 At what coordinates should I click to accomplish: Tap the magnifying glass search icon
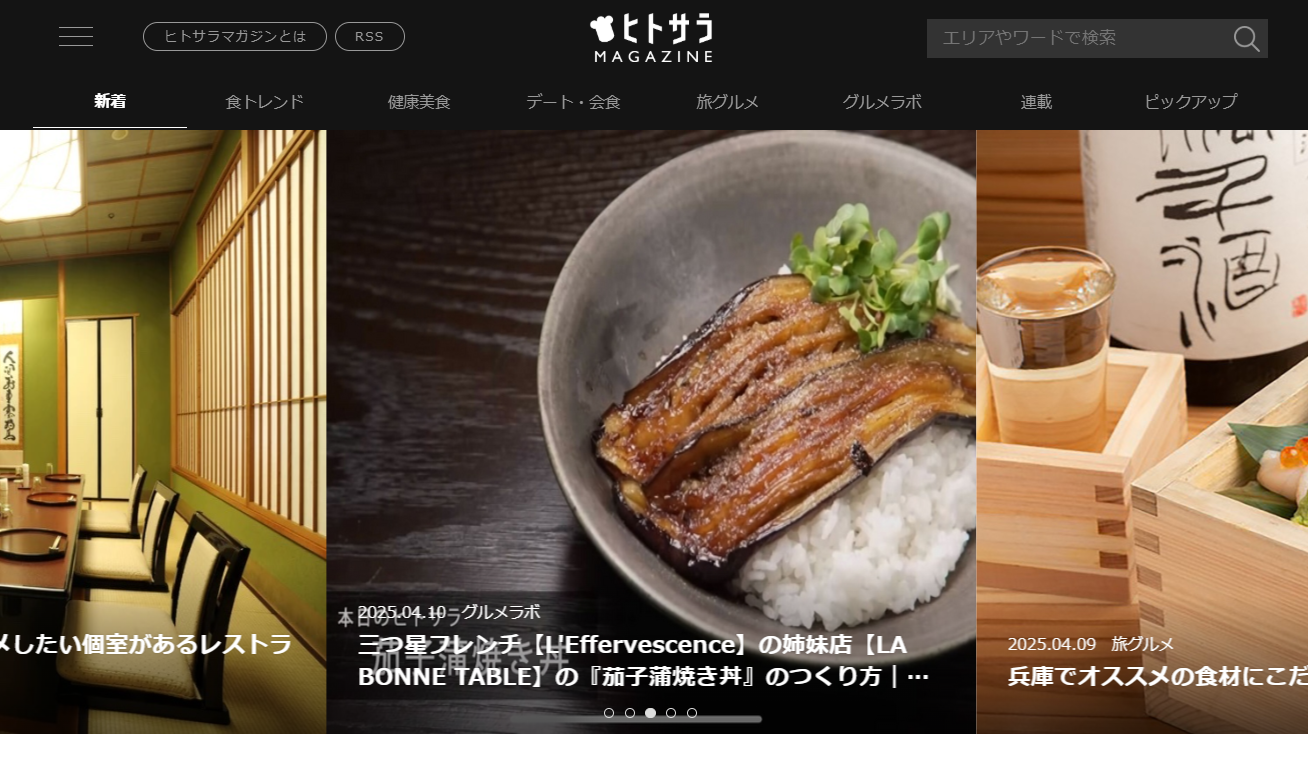[1246, 38]
